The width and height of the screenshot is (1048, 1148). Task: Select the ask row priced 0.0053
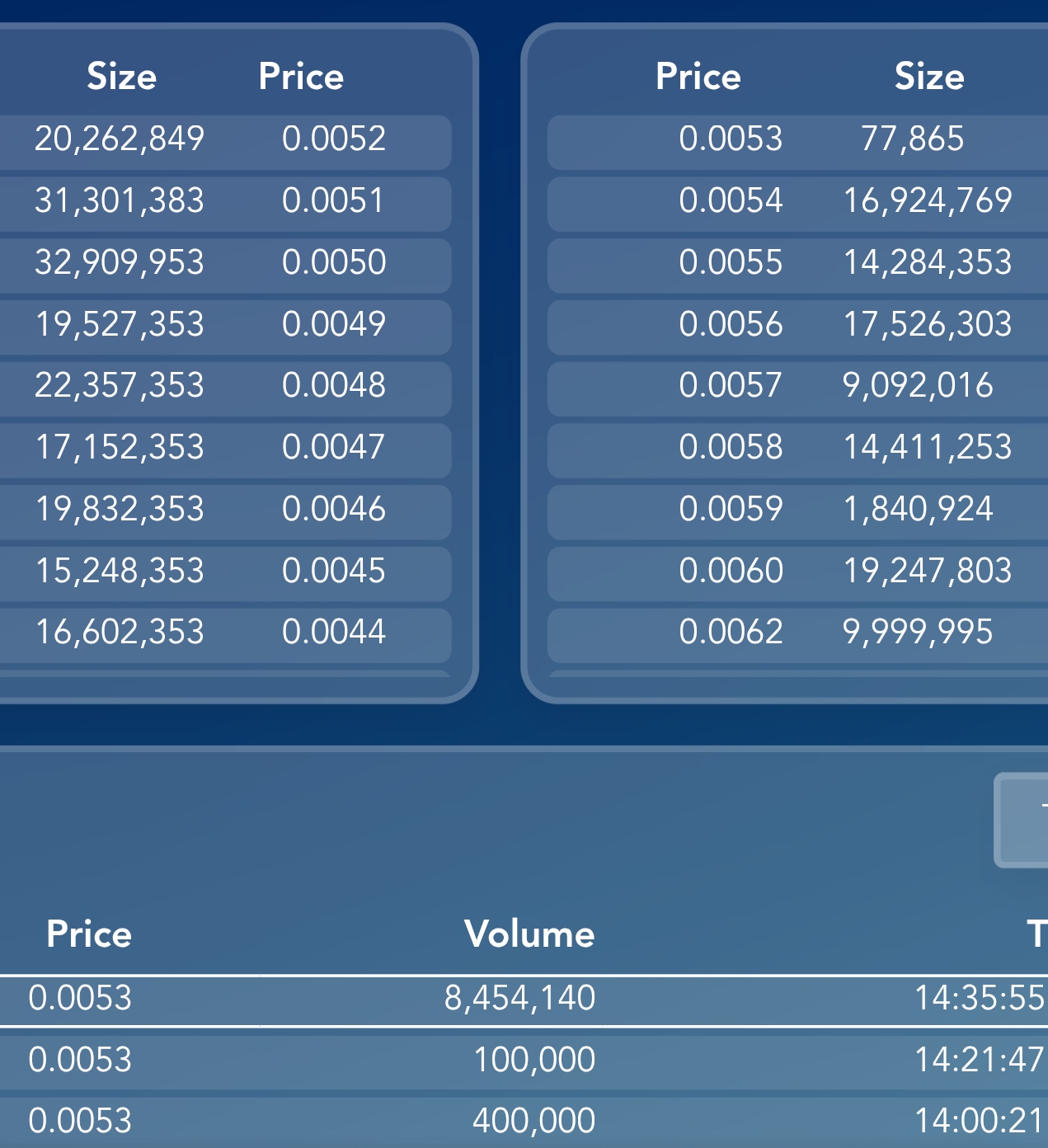click(x=797, y=139)
